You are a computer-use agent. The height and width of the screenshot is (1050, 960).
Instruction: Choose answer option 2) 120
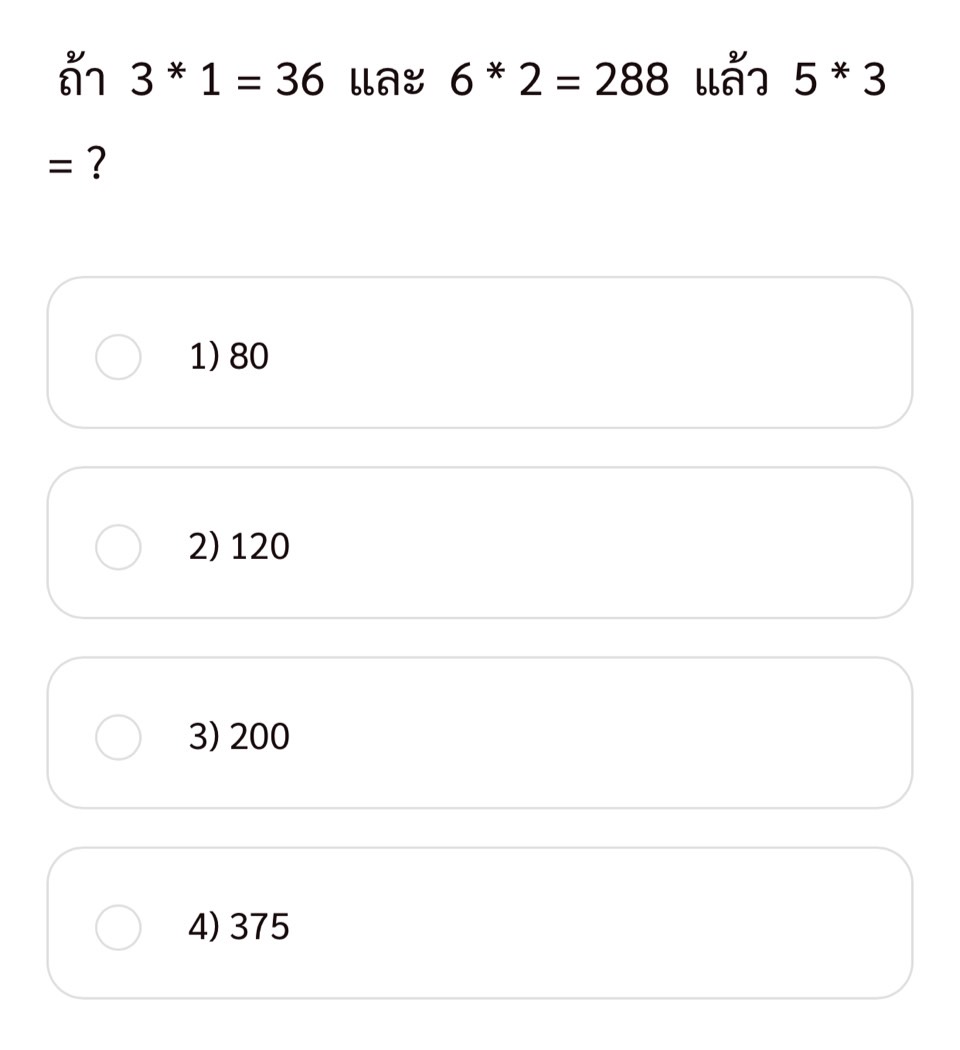click(118, 547)
